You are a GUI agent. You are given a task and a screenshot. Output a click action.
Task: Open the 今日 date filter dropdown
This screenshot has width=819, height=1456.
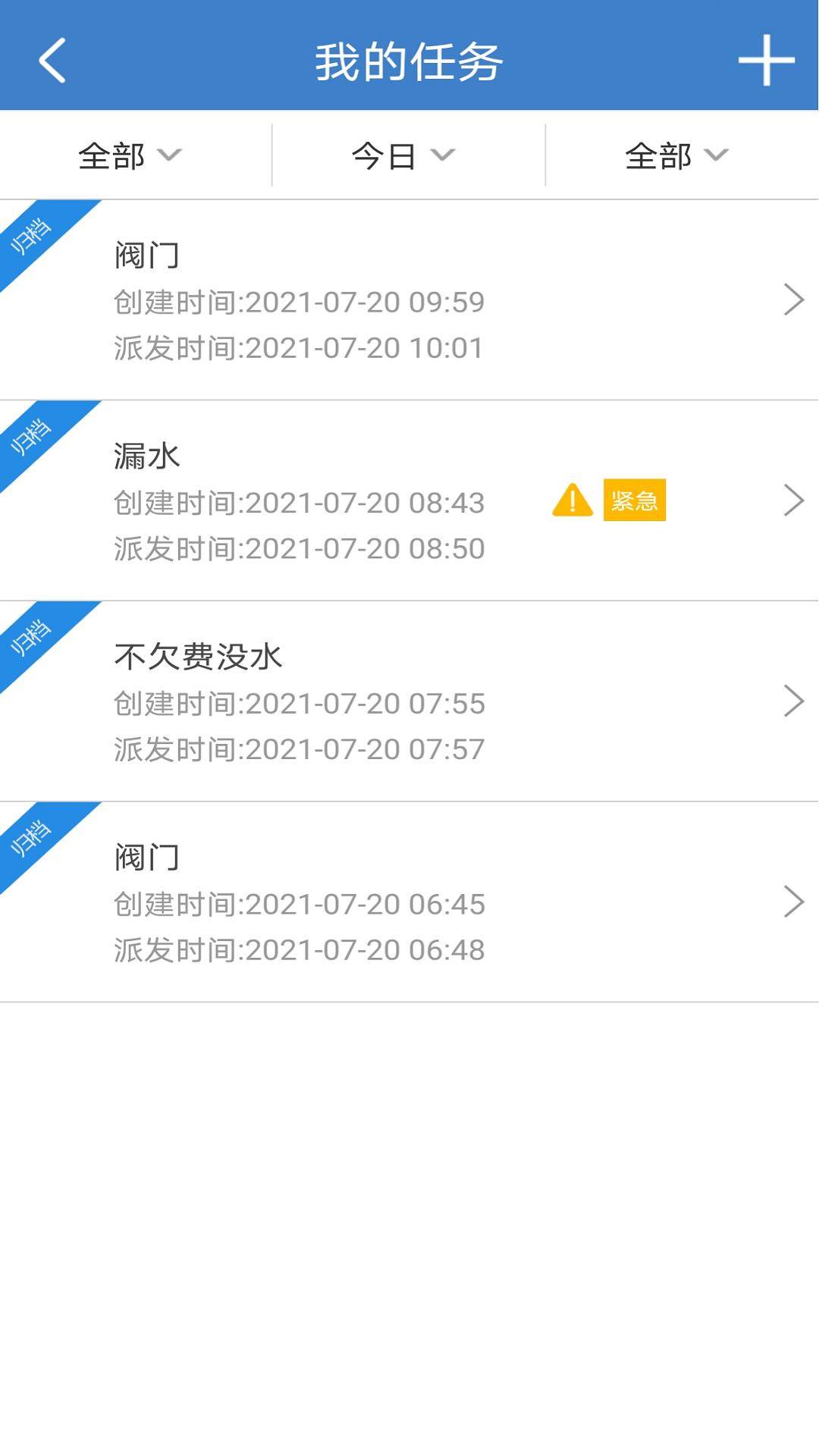click(402, 155)
